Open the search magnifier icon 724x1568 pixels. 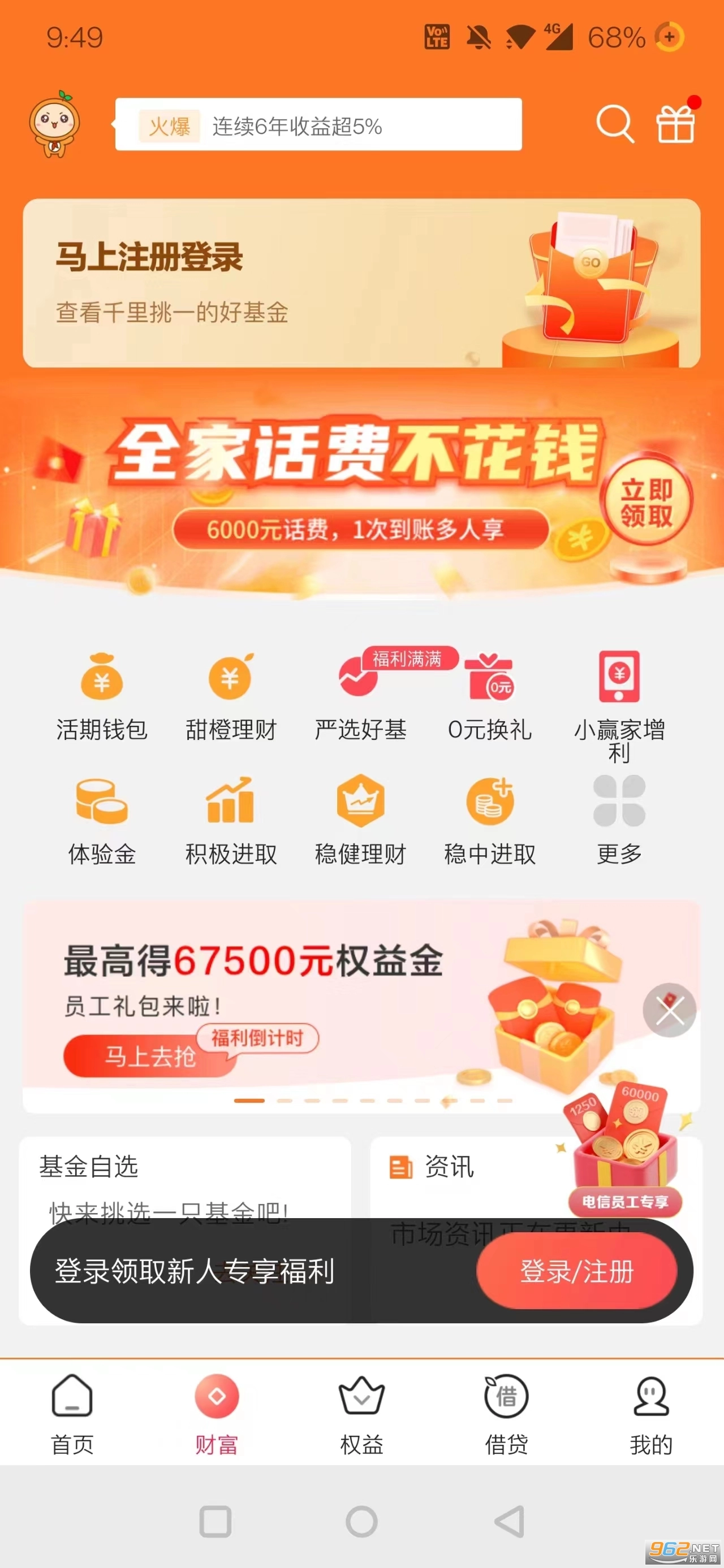pyautogui.click(x=614, y=124)
